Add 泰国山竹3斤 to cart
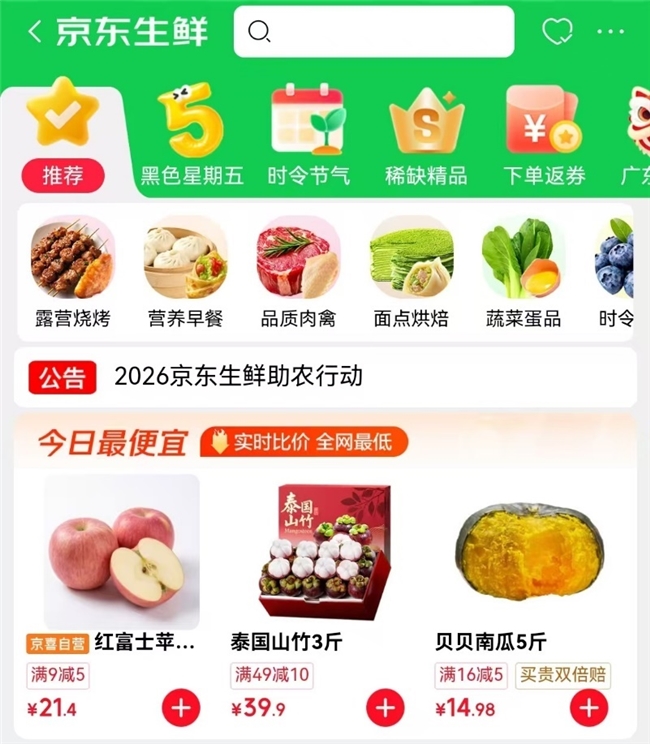The width and height of the screenshot is (650, 744). point(385,709)
